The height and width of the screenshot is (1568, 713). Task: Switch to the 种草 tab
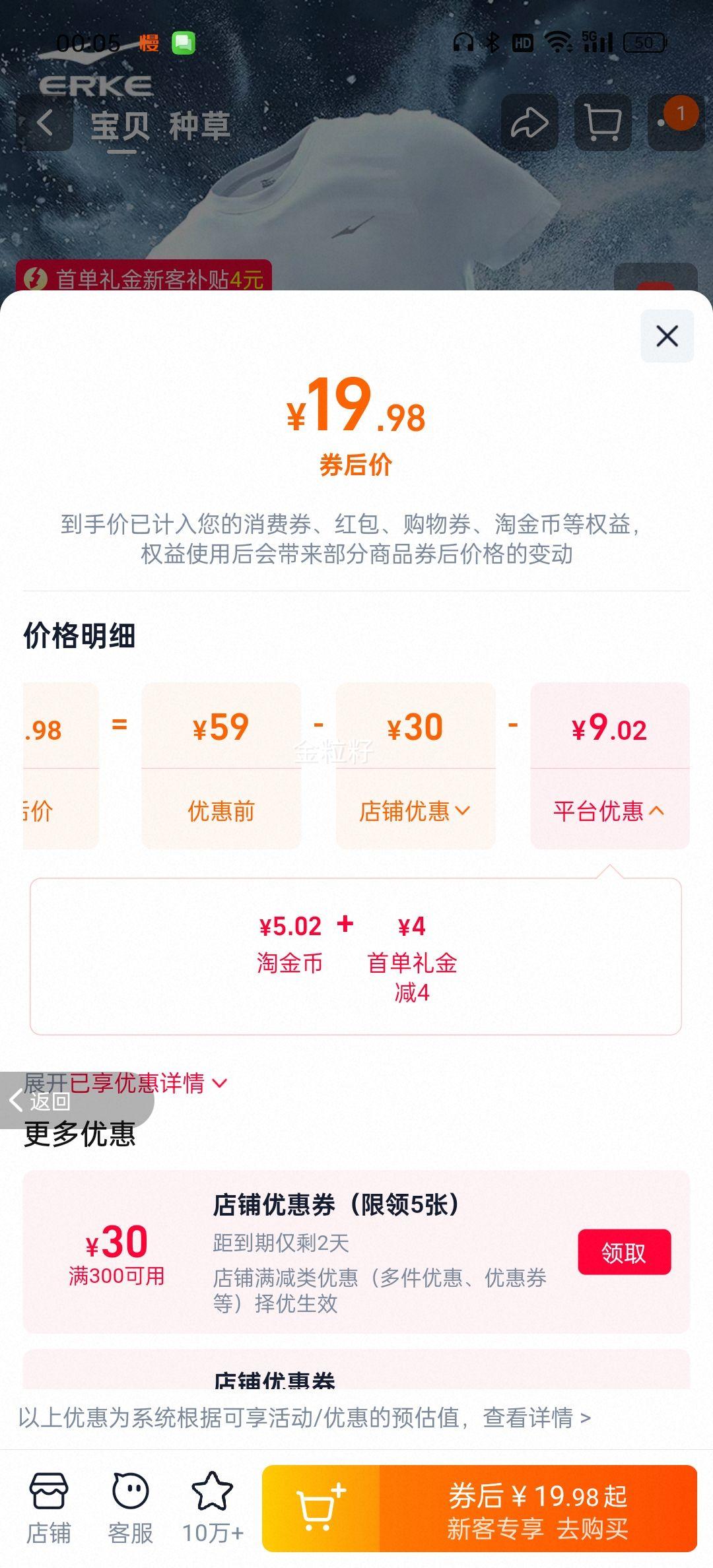click(201, 127)
